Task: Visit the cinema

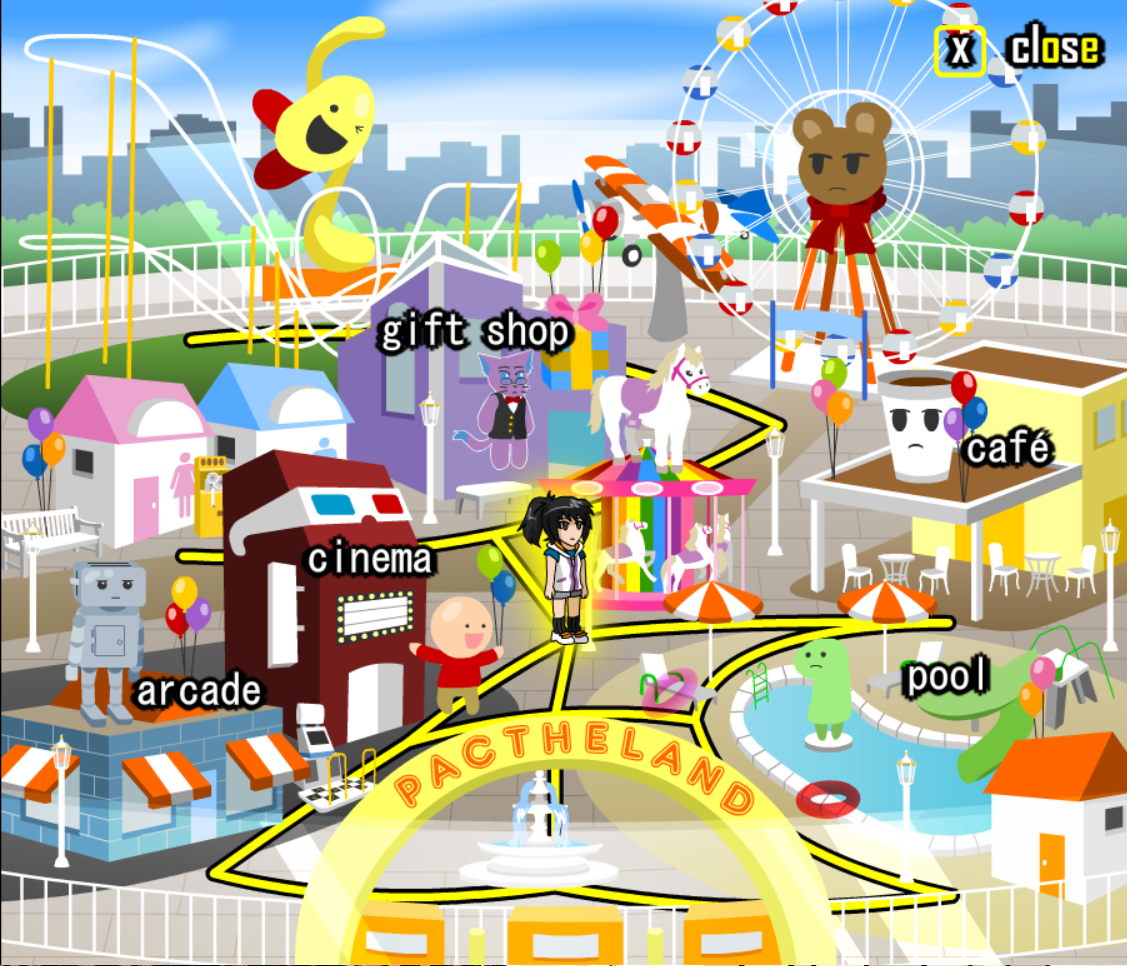Action: tap(369, 558)
